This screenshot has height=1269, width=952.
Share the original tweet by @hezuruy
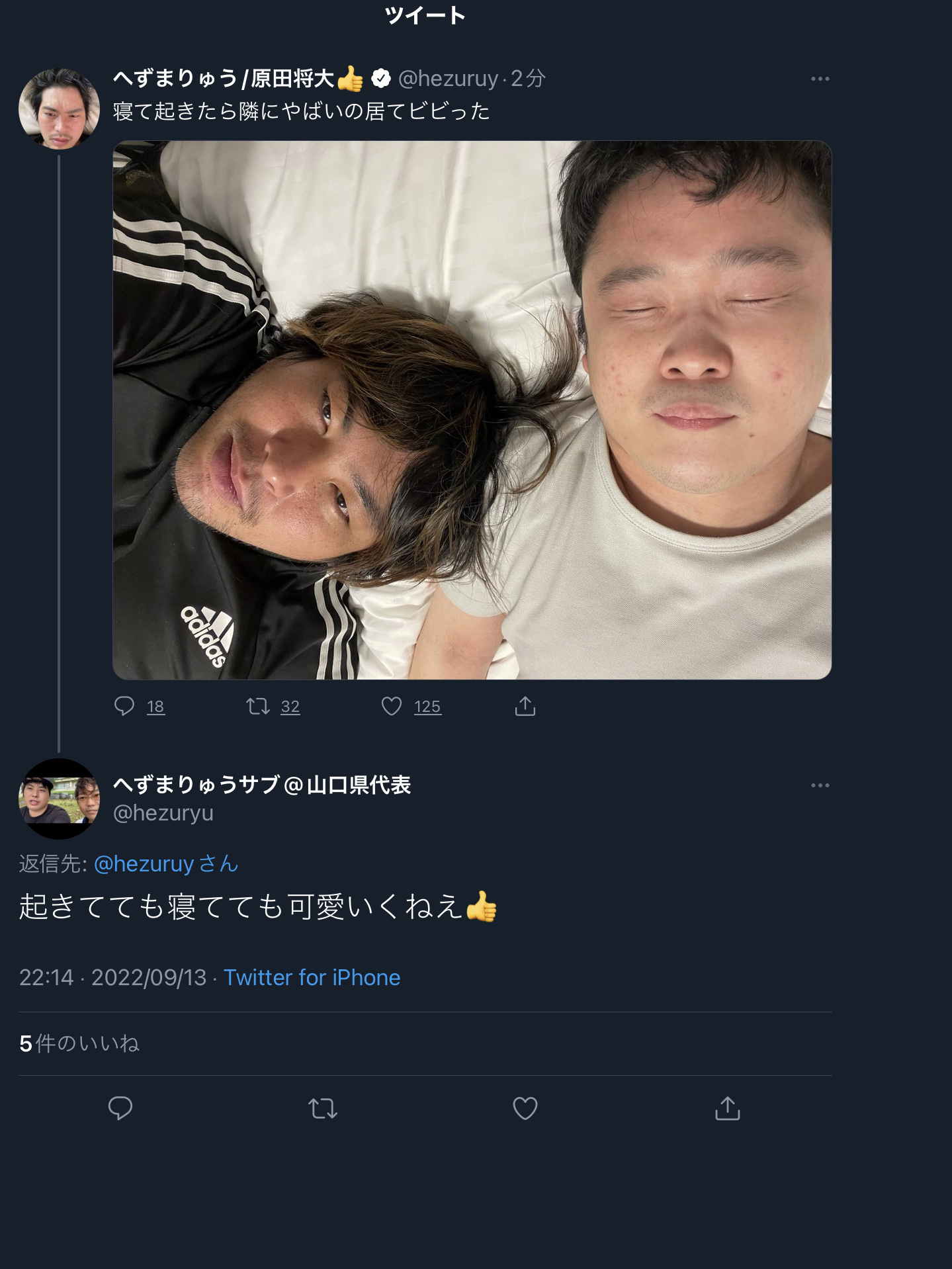click(x=525, y=706)
